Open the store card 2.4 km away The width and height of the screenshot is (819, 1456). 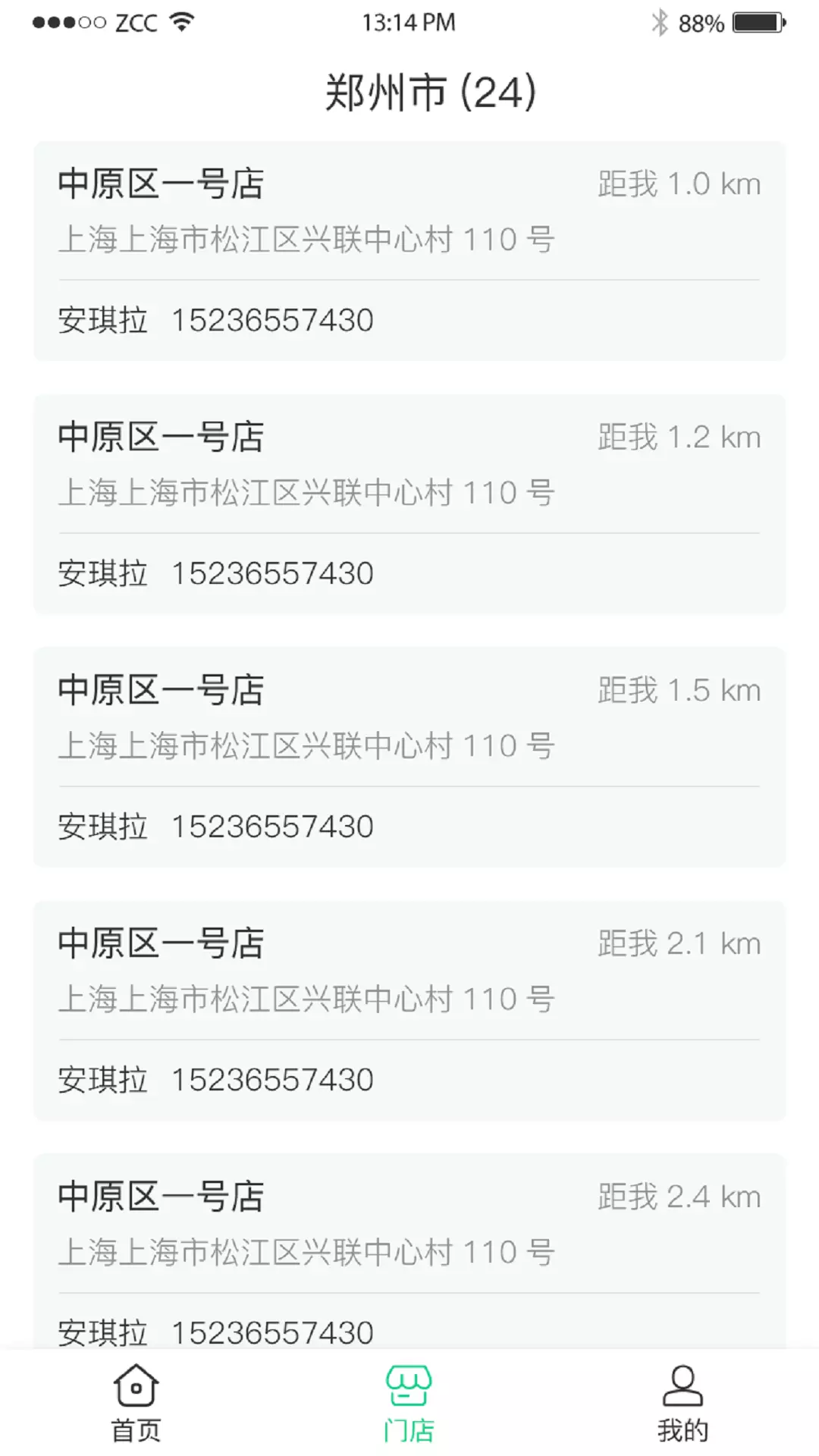tap(409, 1251)
